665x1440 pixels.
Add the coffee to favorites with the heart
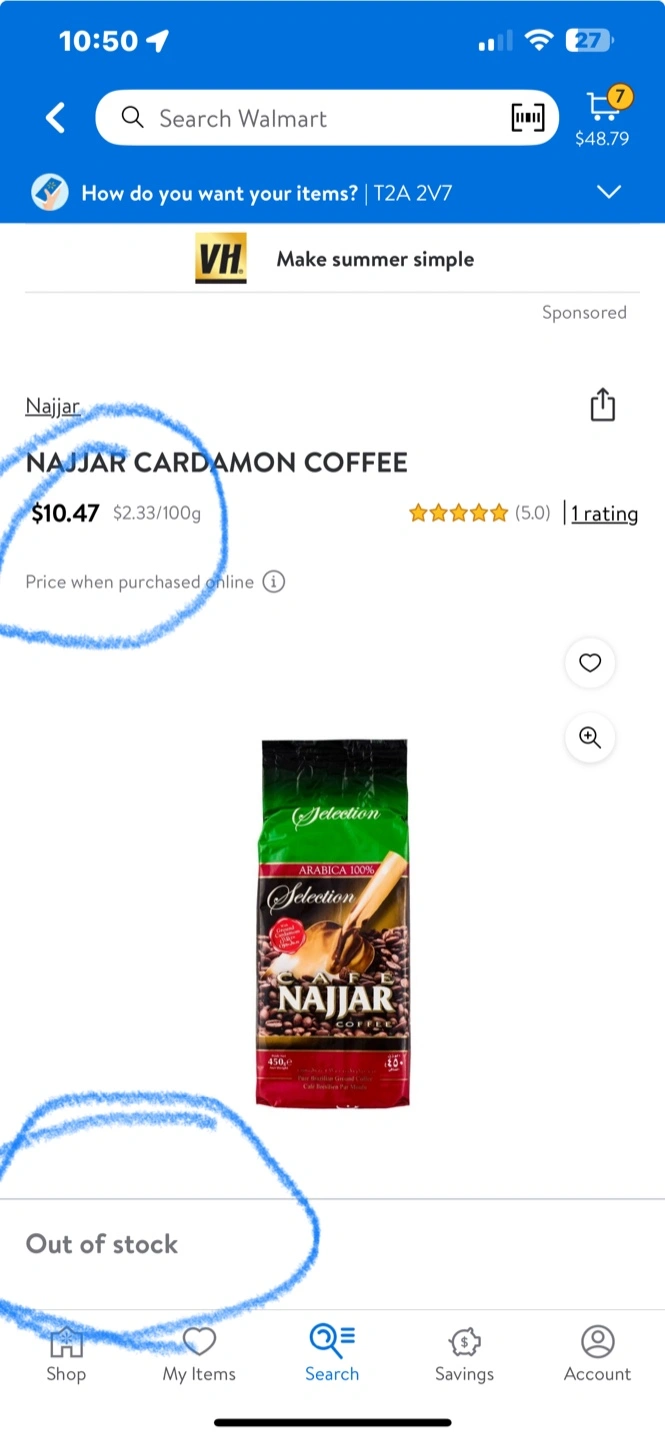pos(590,662)
